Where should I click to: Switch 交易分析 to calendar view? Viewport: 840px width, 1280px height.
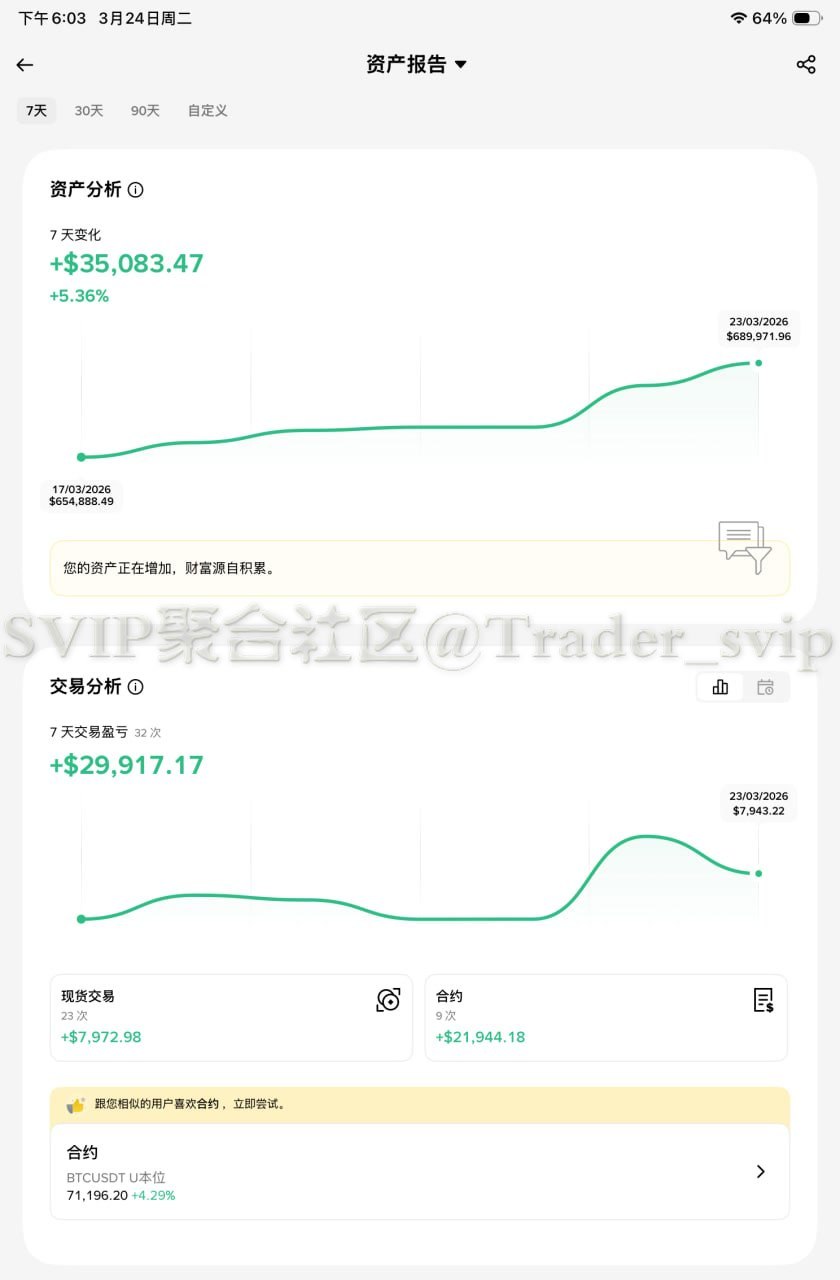(x=765, y=687)
